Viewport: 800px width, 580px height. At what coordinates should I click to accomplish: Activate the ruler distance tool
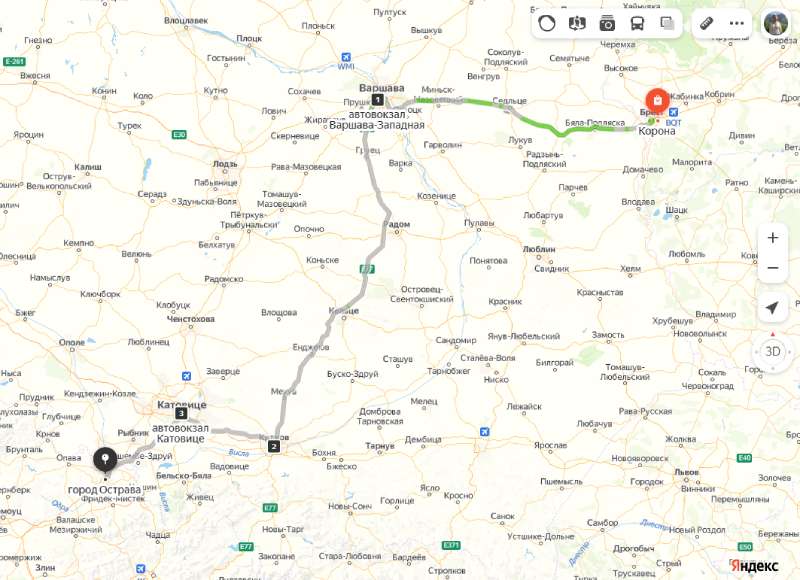[x=706, y=22]
